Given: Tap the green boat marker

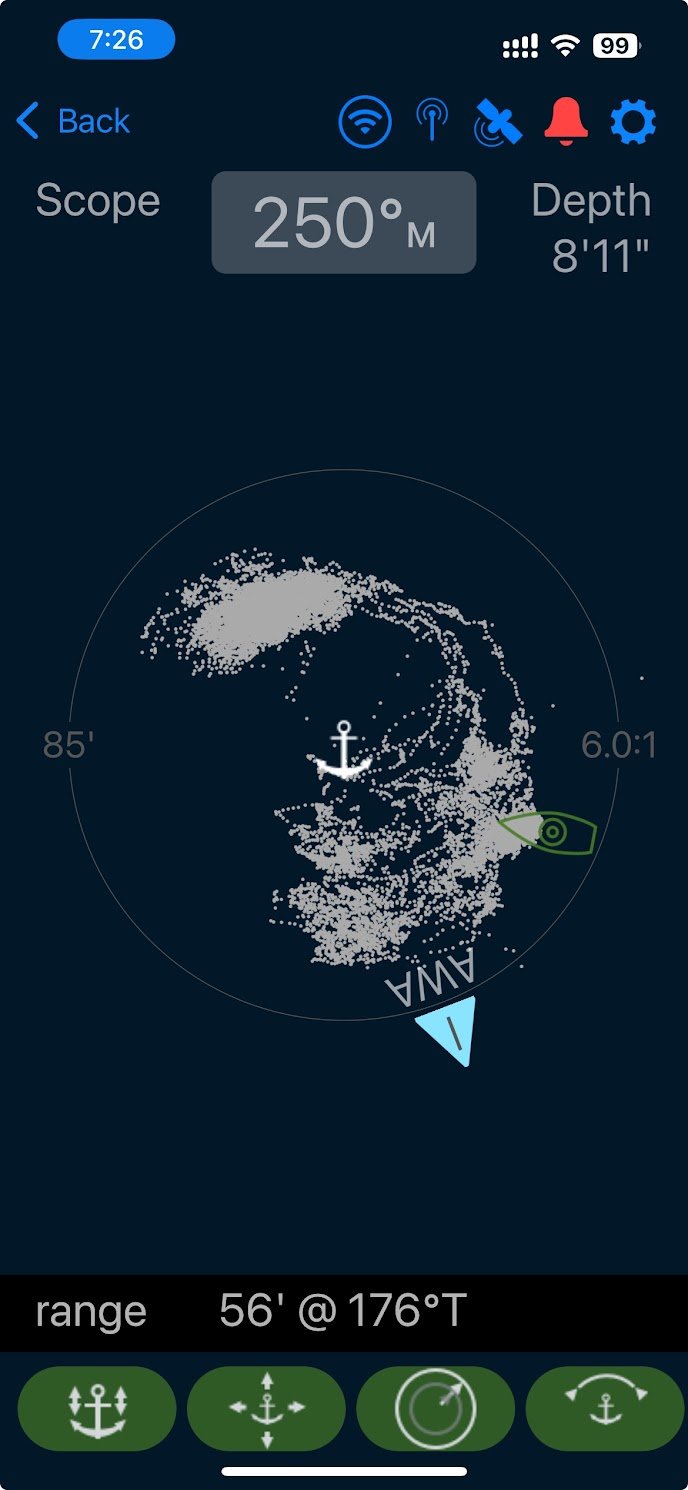Looking at the screenshot, I should click(548, 832).
